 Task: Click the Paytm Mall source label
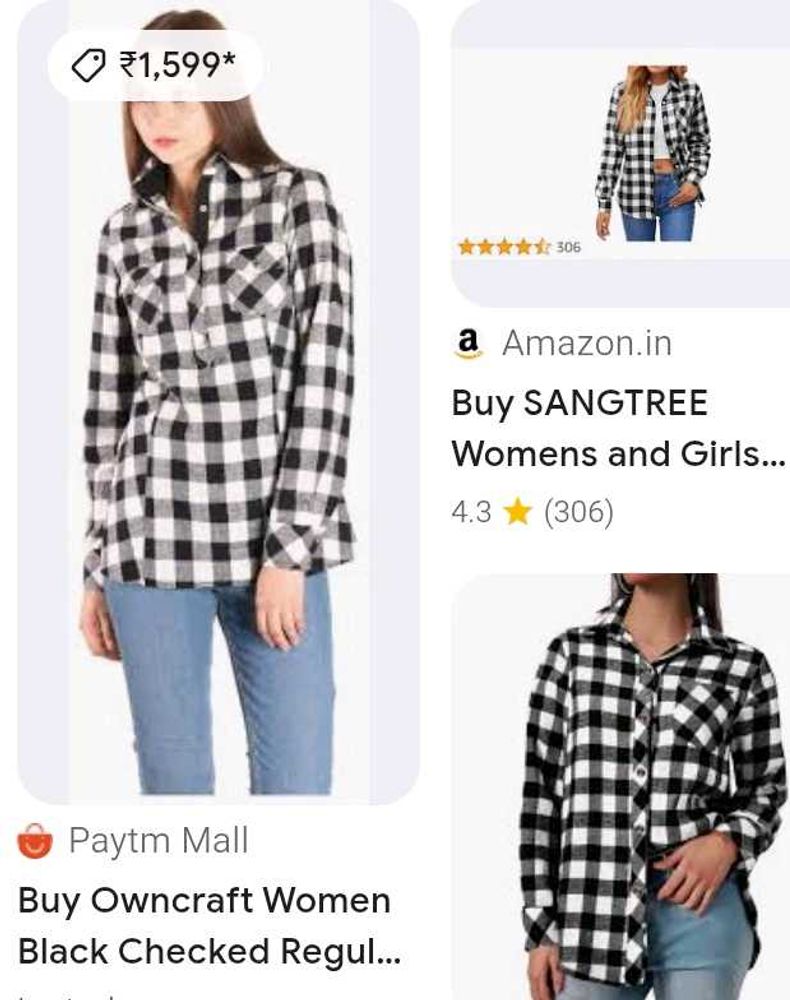point(160,841)
